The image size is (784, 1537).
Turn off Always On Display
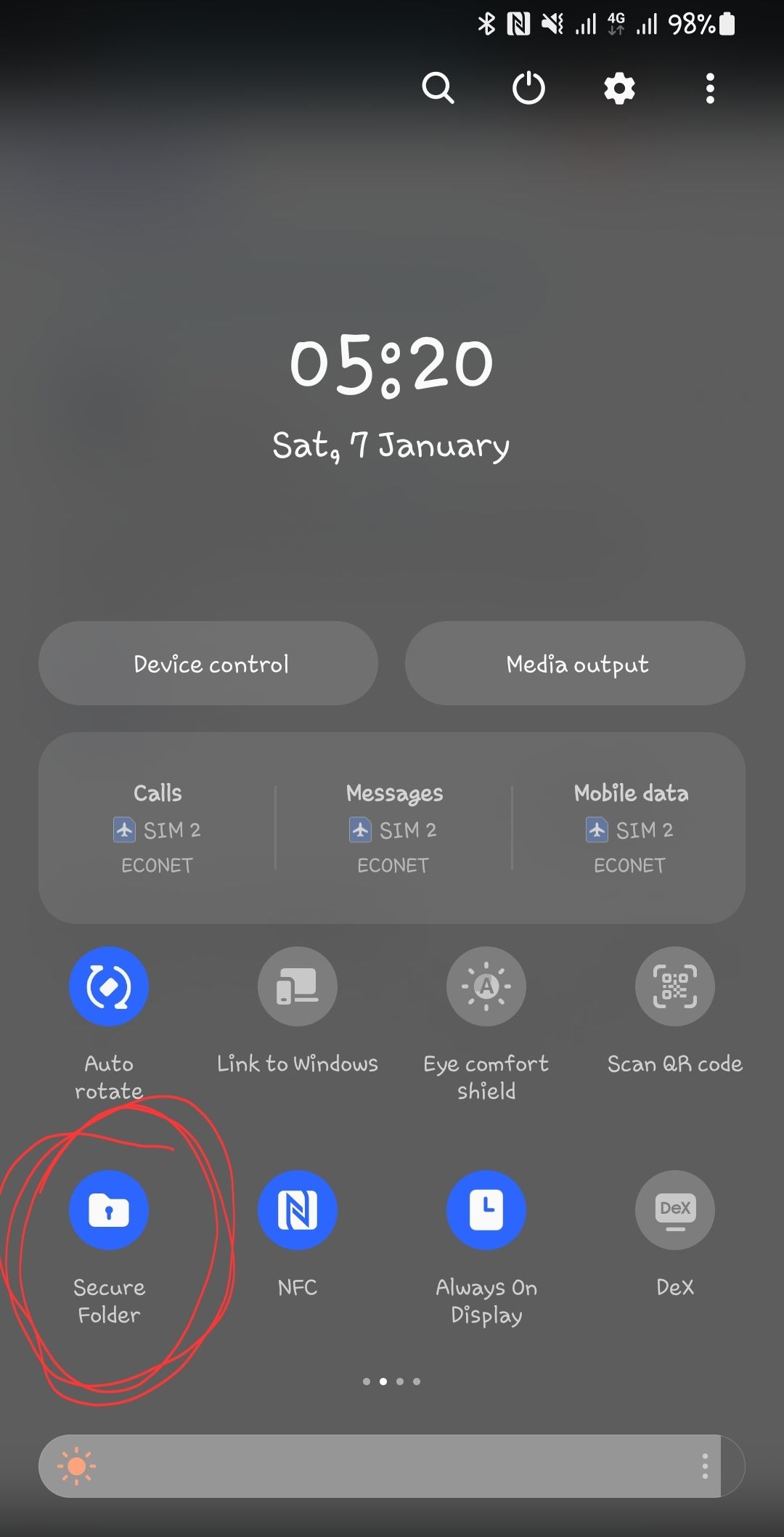pos(486,1209)
